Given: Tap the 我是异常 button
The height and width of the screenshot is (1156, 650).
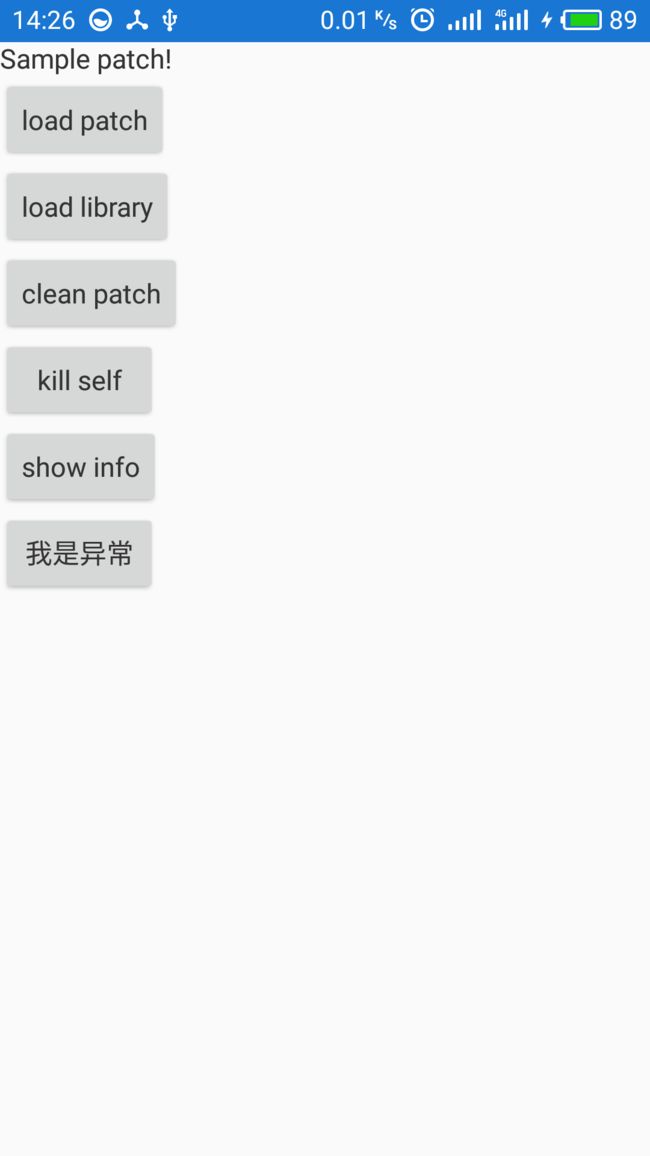Looking at the screenshot, I should [79, 554].
